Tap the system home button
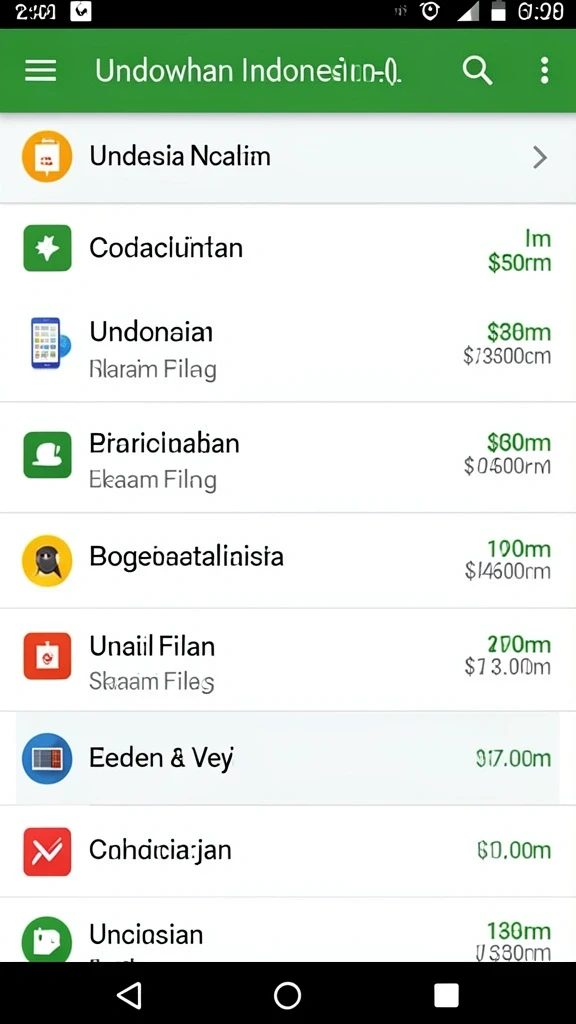Screen dimensions: 576x1024 287,995
